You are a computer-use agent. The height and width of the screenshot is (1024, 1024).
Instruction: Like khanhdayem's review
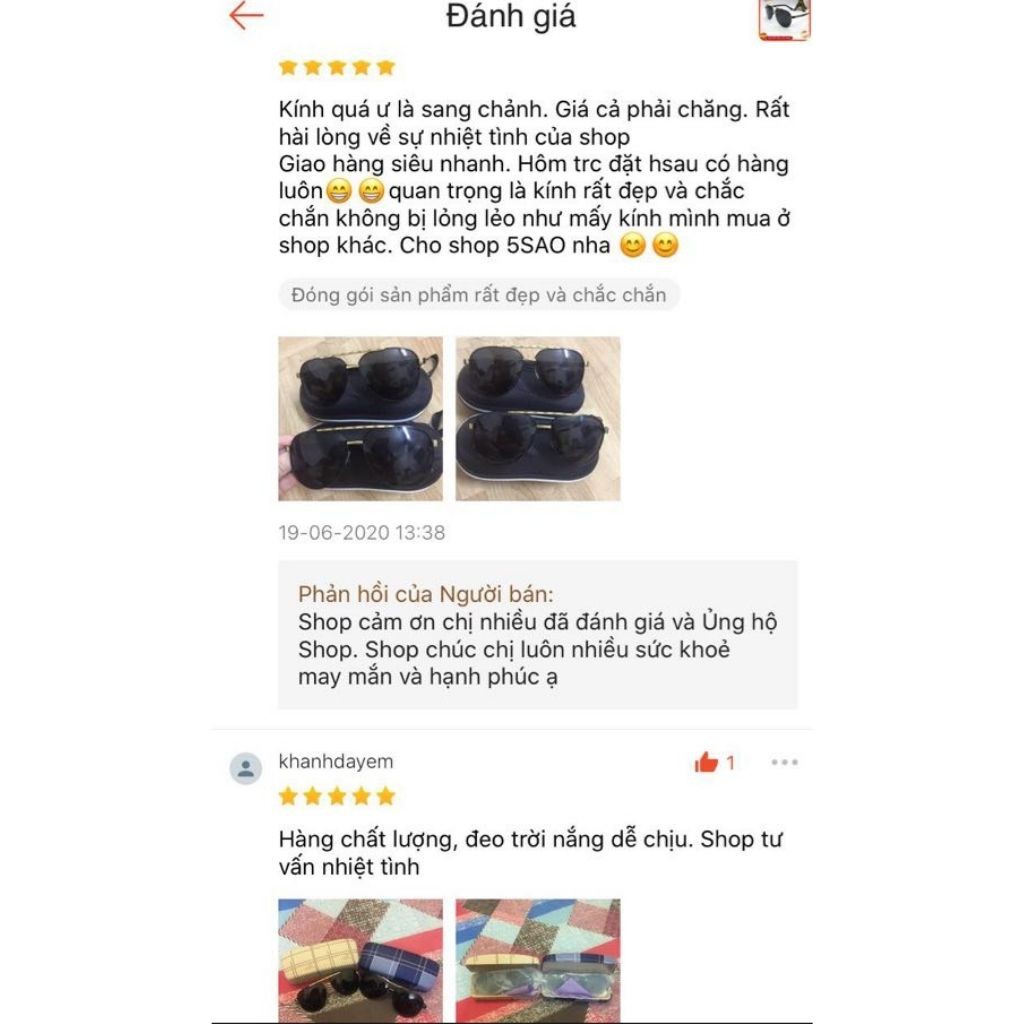coord(707,763)
